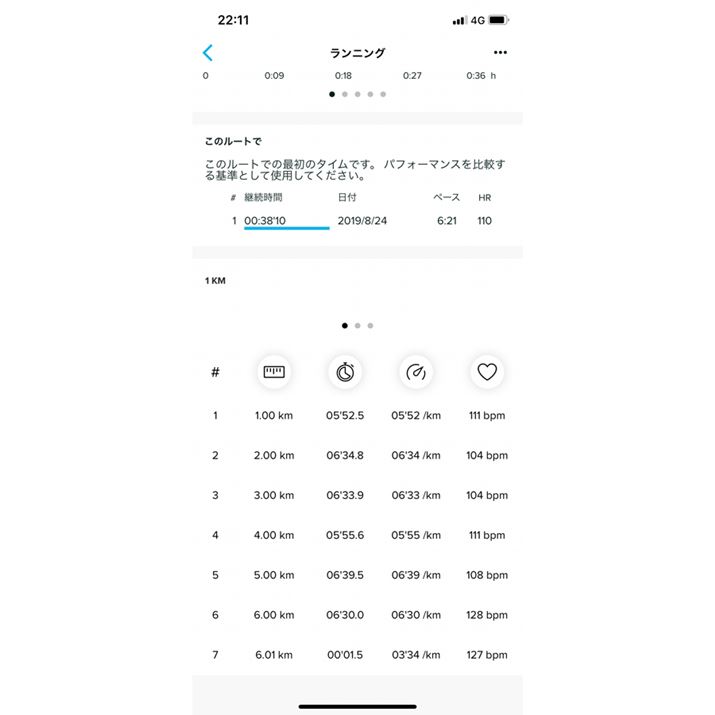The height and width of the screenshot is (715, 715).
Task: Go back using the blue arrow
Action: click(x=208, y=53)
